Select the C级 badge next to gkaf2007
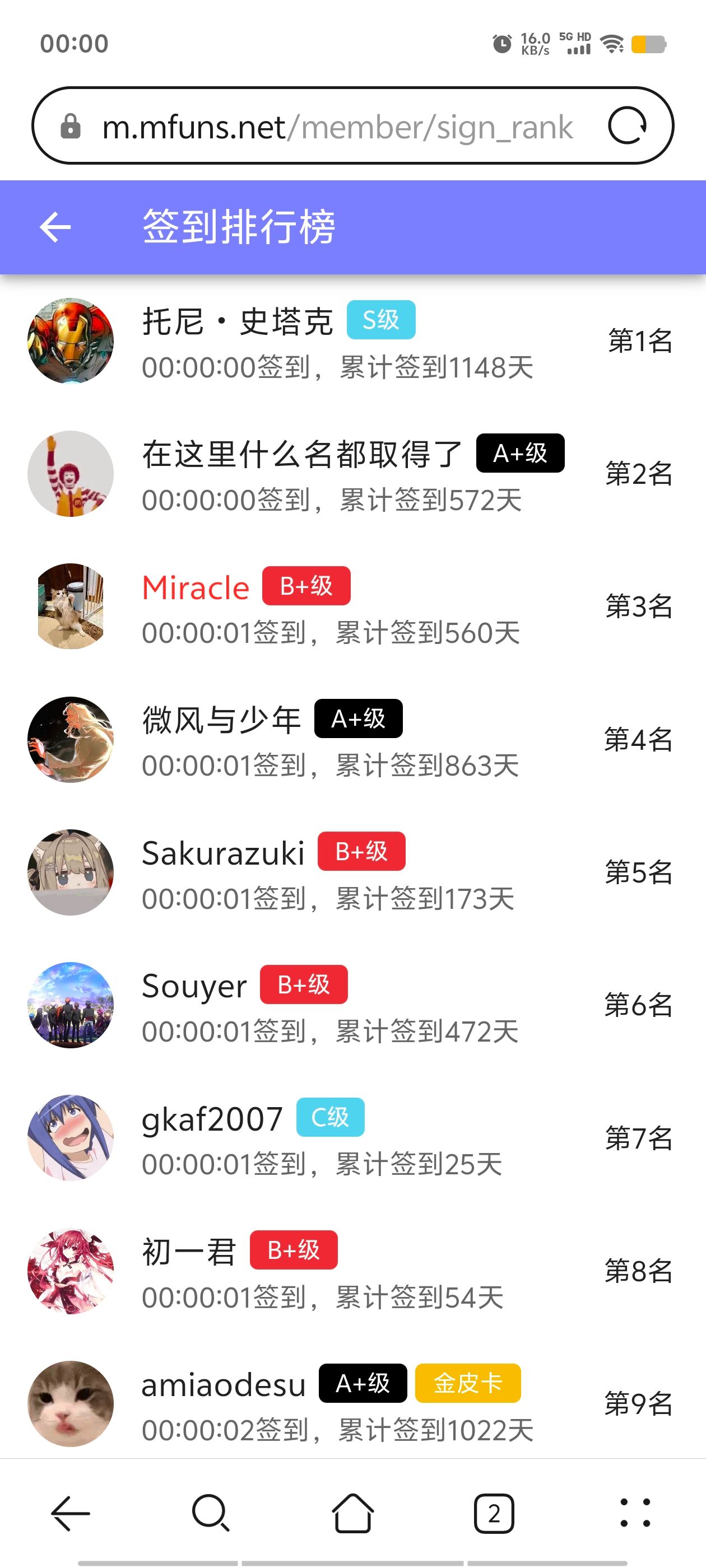This screenshot has height=1568, width=706. (329, 1117)
